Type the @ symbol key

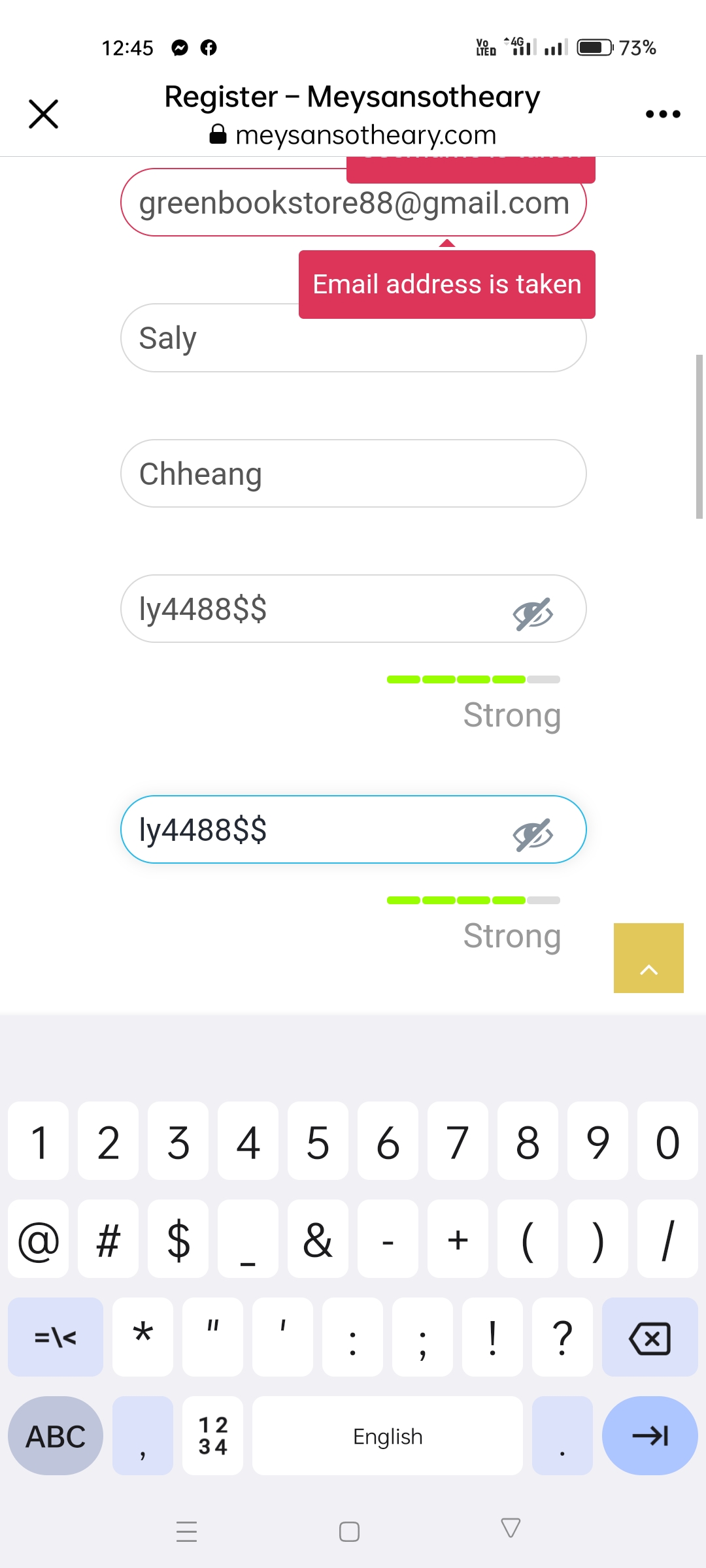coord(39,1239)
